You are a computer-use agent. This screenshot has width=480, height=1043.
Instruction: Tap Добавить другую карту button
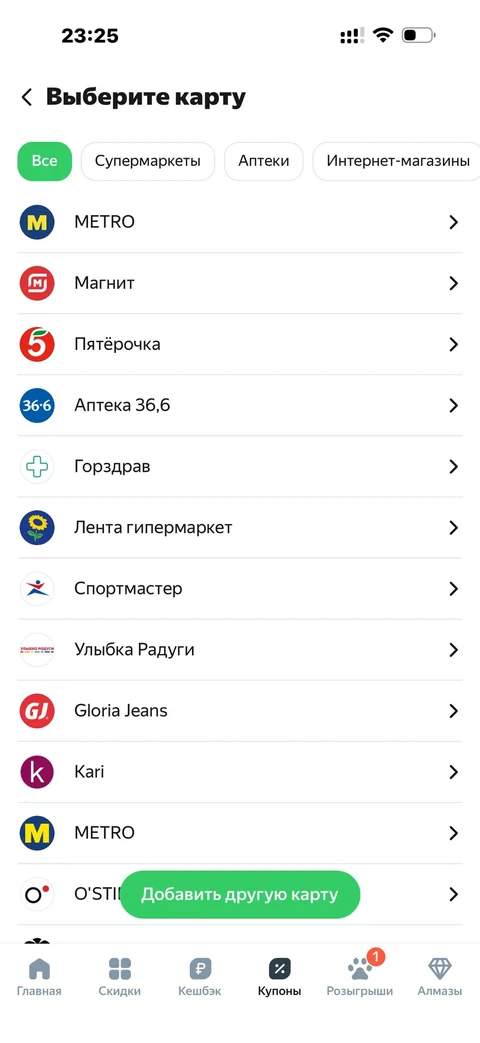(240, 895)
